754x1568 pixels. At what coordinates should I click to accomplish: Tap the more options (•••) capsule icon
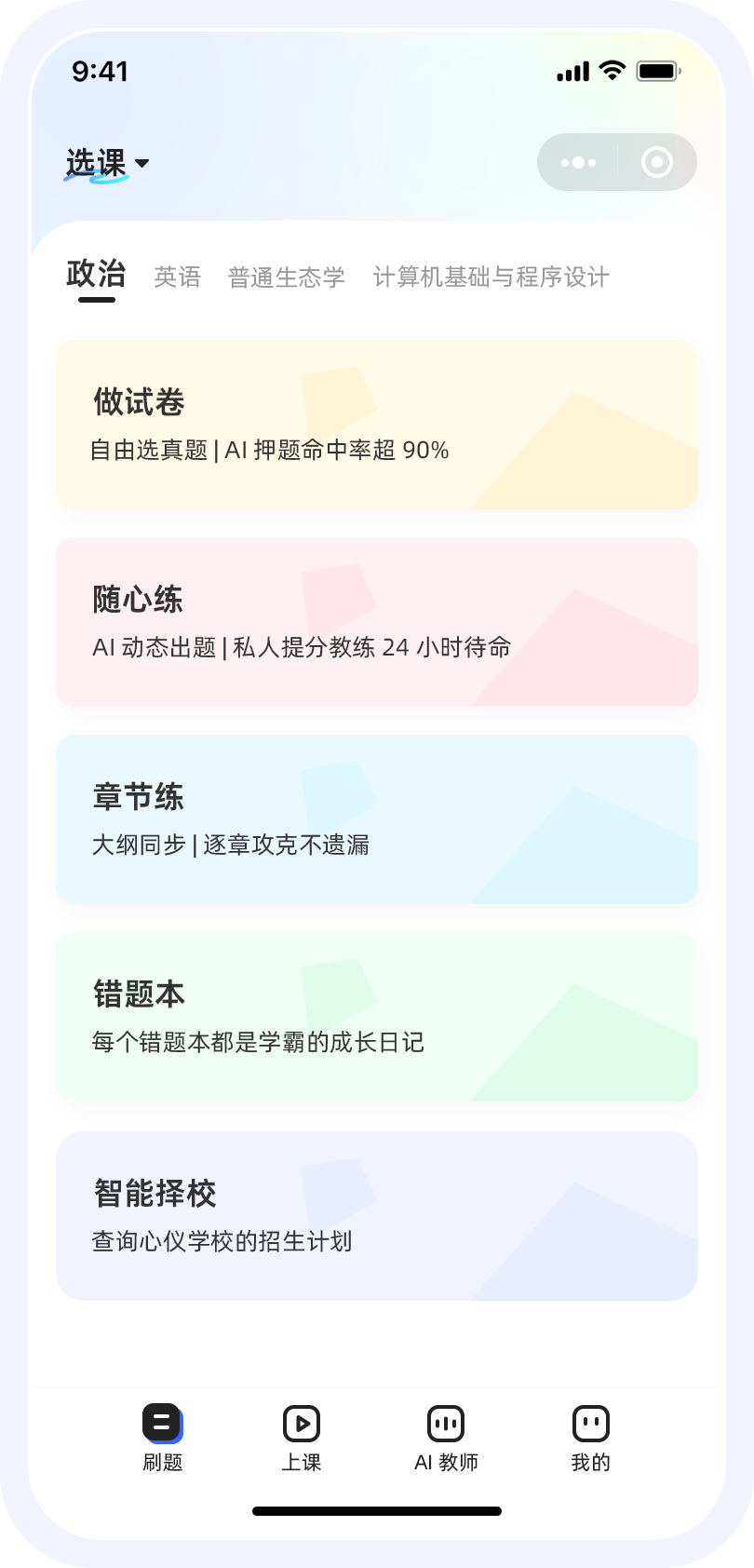click(577, 161)
